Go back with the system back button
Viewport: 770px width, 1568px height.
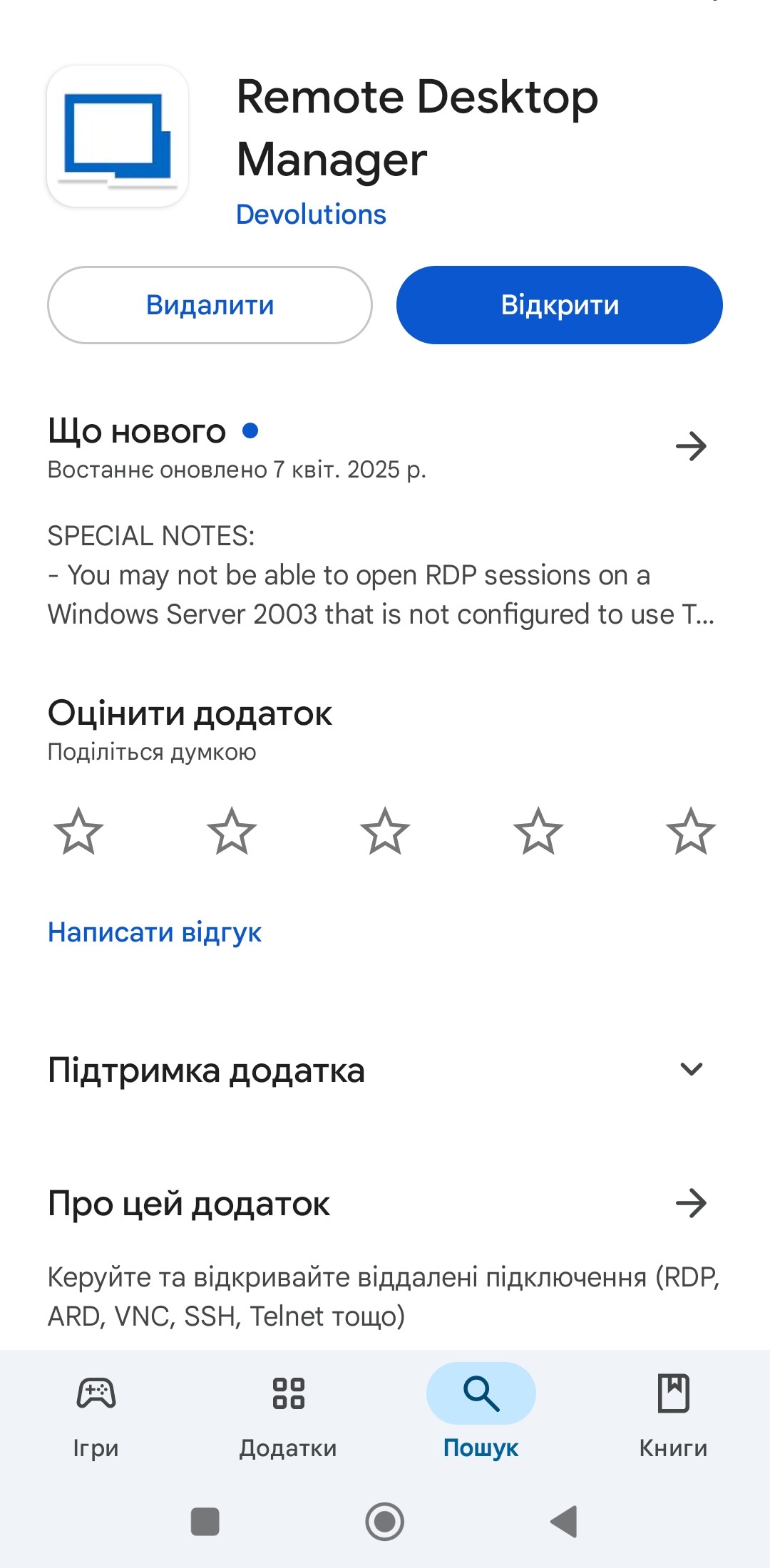[564, 1522]
